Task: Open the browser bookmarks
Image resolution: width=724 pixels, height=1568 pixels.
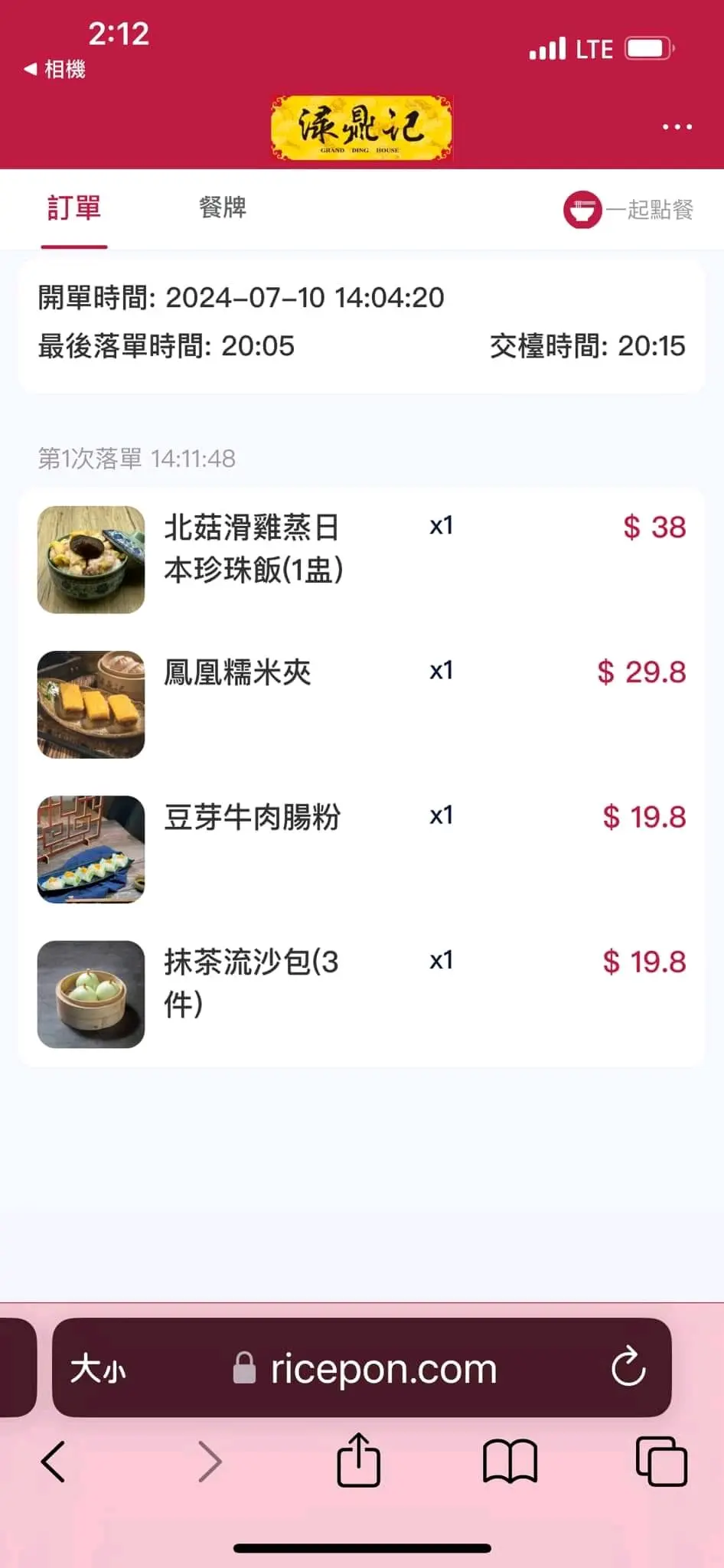Action: click(x=510, y=1462)
